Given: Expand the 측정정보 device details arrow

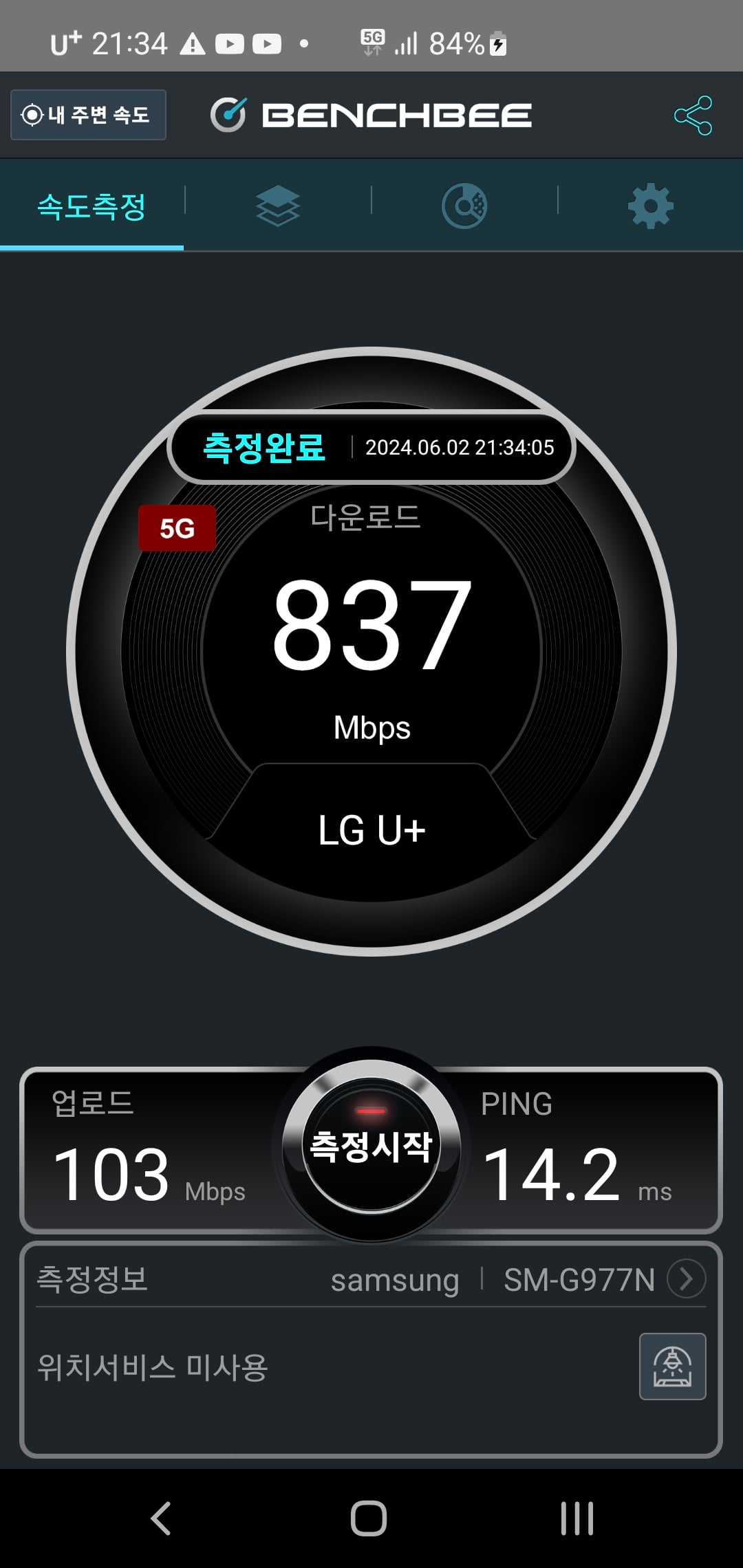Looking at the screenshot, I should click(x=686, y=1278).
